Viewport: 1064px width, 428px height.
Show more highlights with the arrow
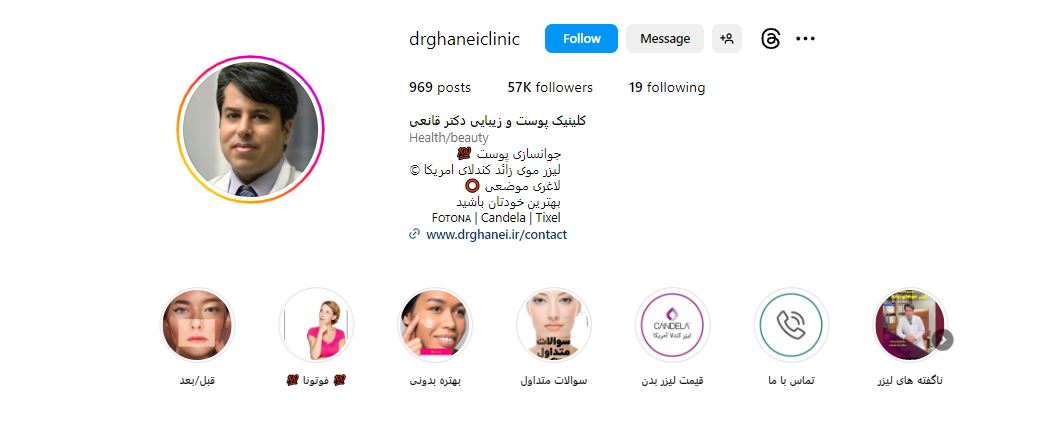943,340
